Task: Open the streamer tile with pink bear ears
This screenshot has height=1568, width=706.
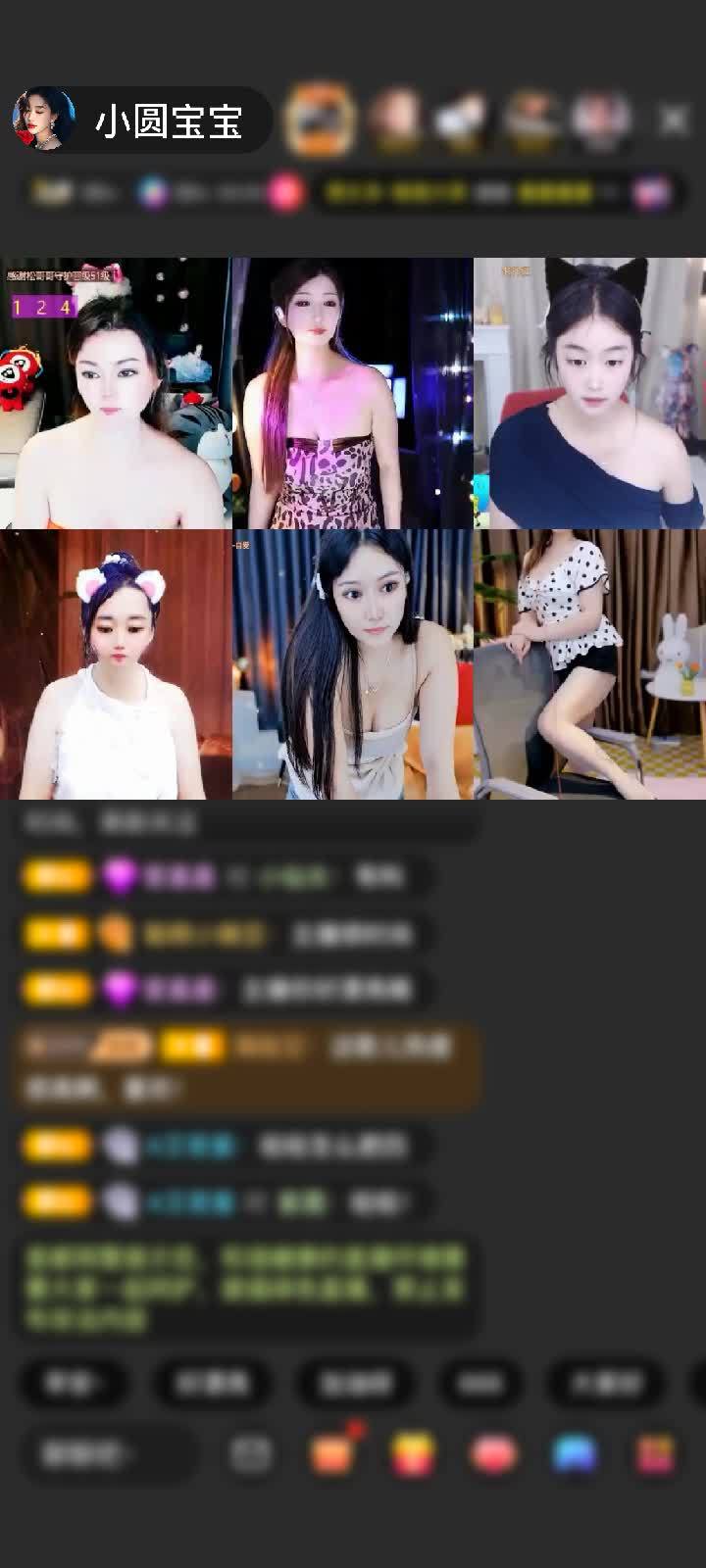Action: [115, 664]
